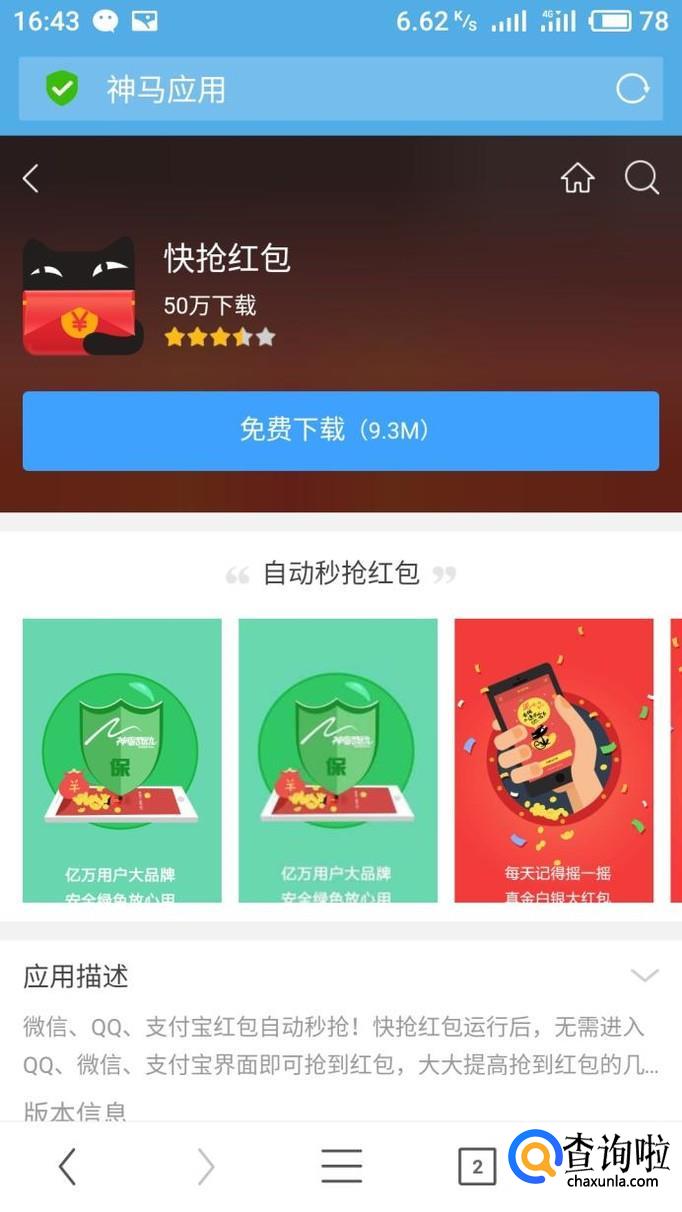View the red shake-phone screenshot

(x=553, y=760)
